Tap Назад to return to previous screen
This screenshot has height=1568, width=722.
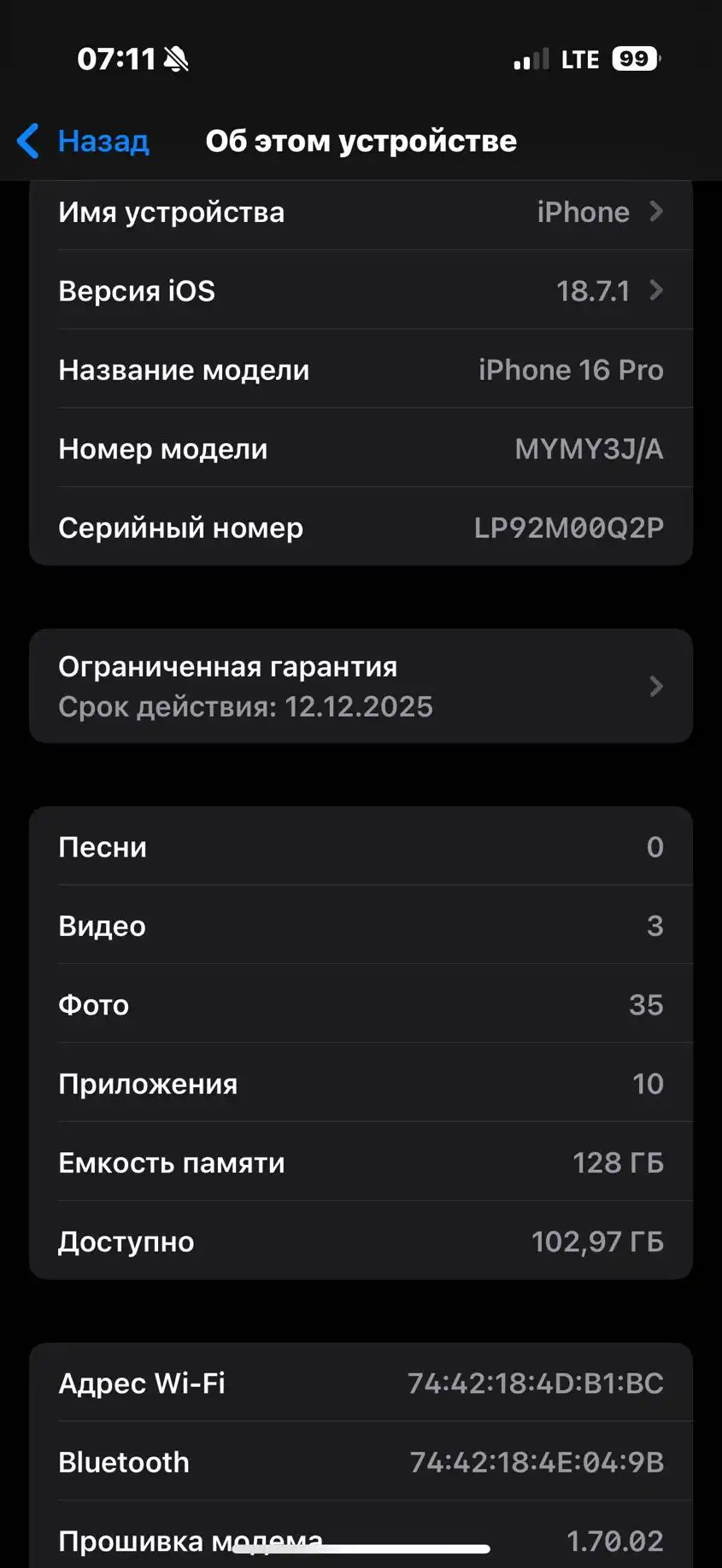pyautogui.click(x=101, y=141)
